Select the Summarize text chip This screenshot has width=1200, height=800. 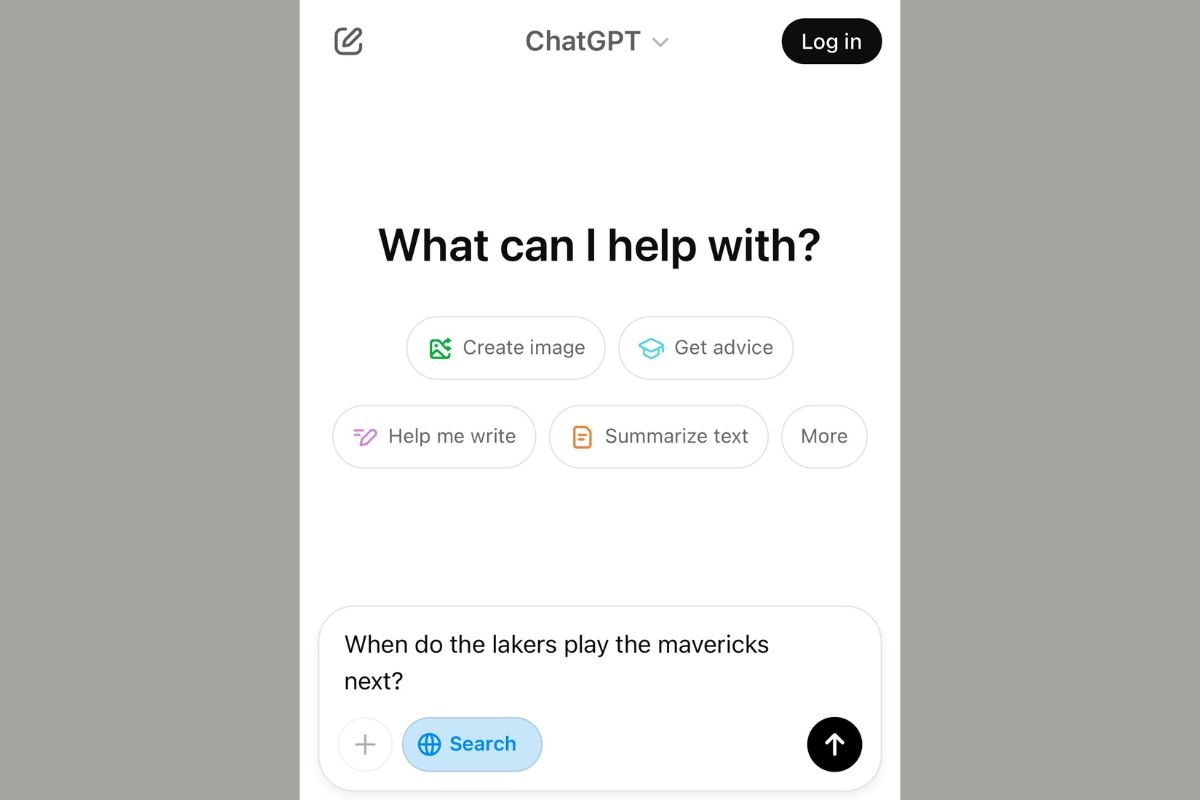click(x=659, y=436)
